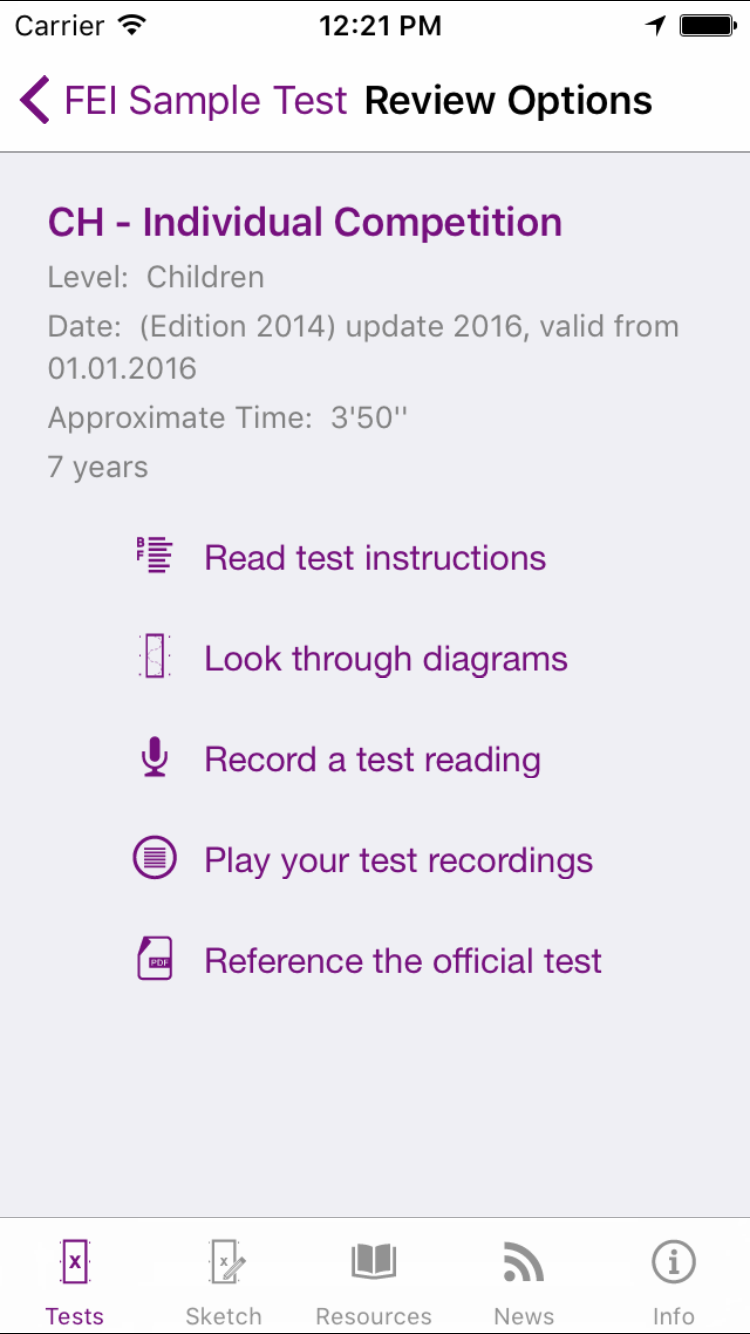The width and height of the screenshot is (750, 1334).
Task: Open Reference the official test
Action: [403, 960]
